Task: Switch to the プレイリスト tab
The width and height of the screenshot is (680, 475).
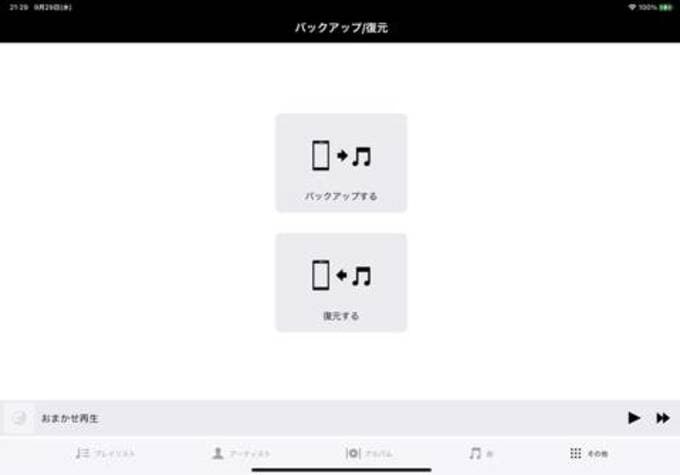Action: pyautogui.click(x=105, y=453)
